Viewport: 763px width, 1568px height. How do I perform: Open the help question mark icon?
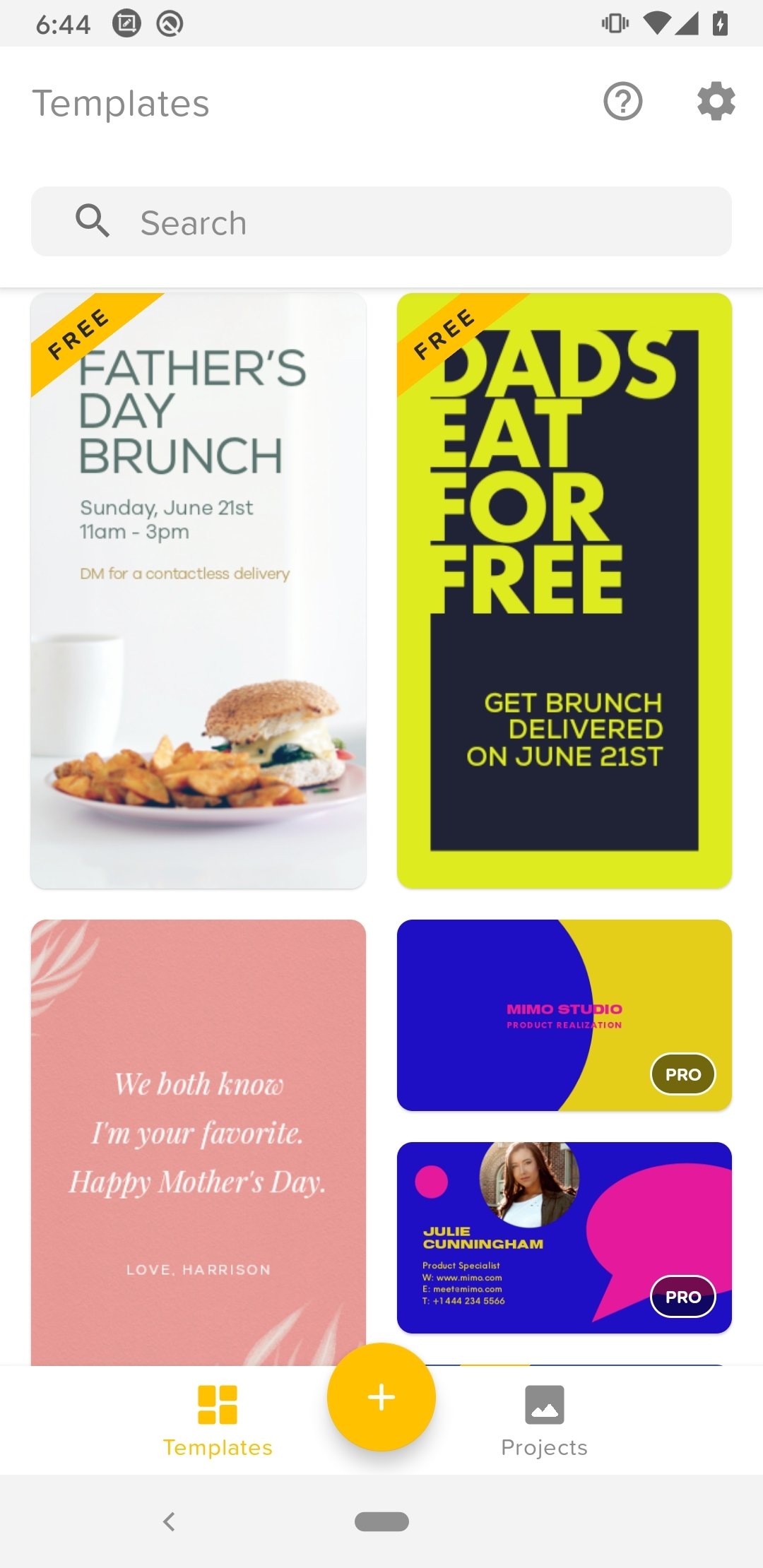[x=622, y=102]
